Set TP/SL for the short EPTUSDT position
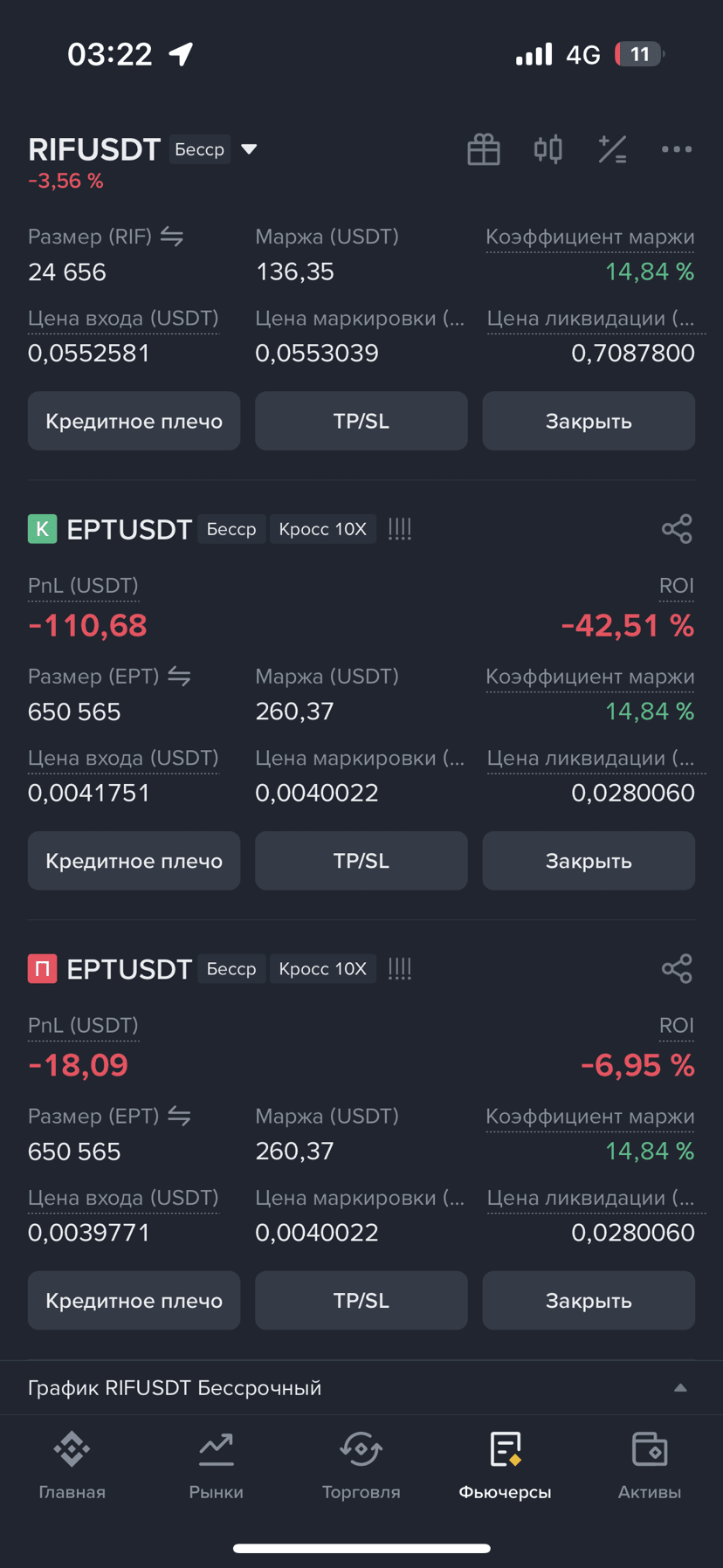723x1568 pixels. point(361,1301)
